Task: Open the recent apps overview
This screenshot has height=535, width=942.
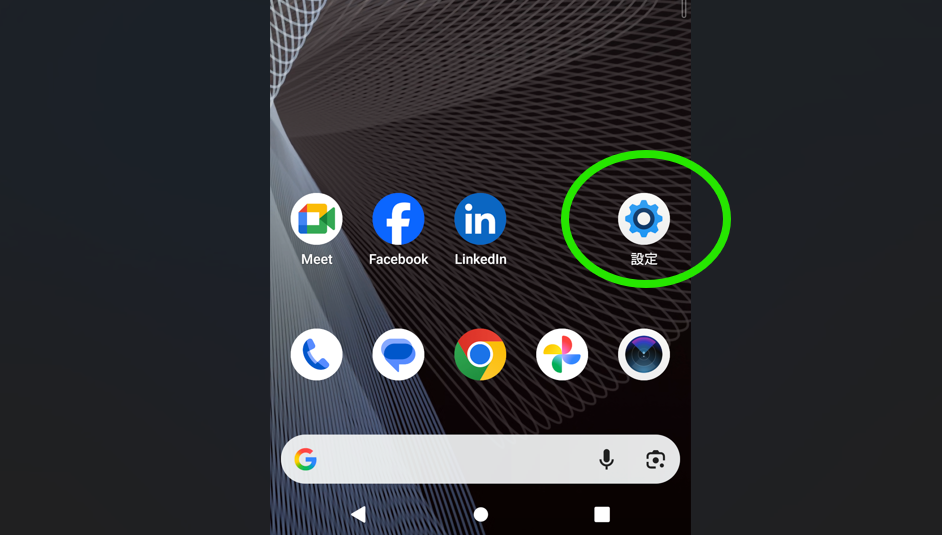Action: point(602,514)
